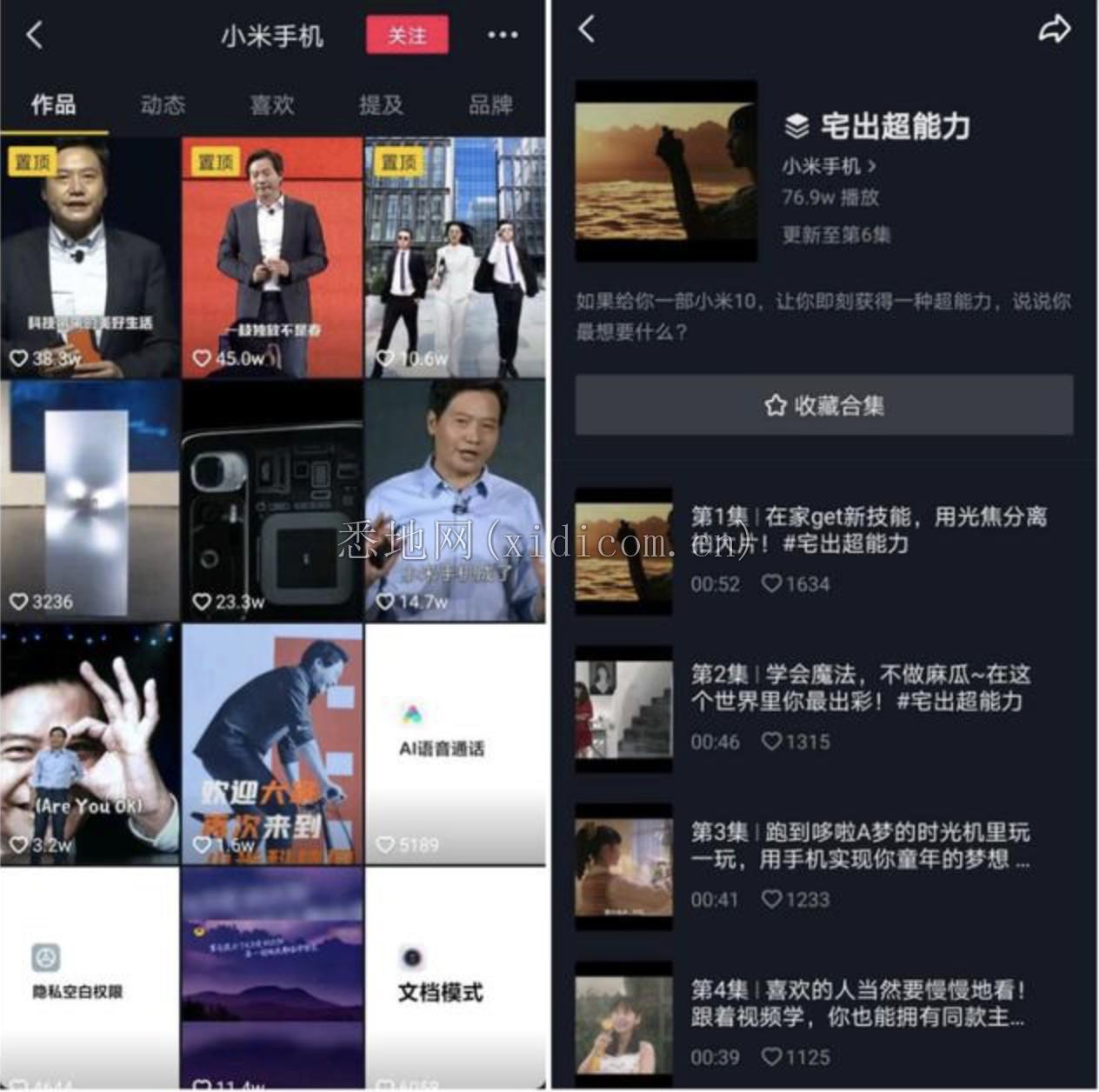
Task: Open the three-dot overflow menu
Action: pos(503,36)
